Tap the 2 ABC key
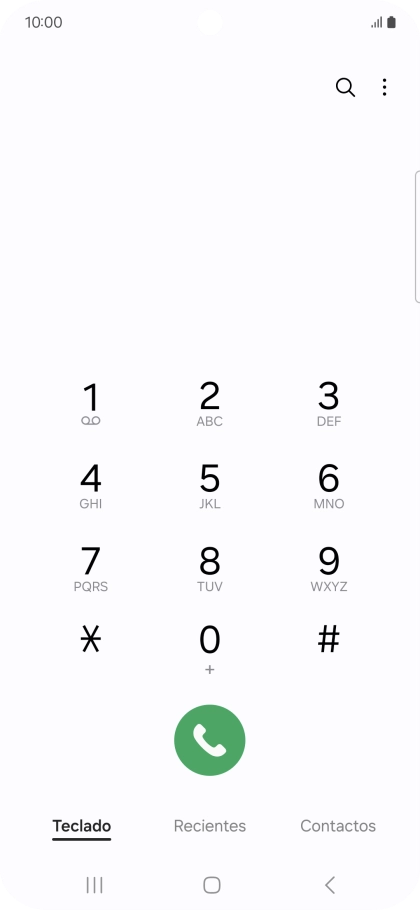 point(209,404)
